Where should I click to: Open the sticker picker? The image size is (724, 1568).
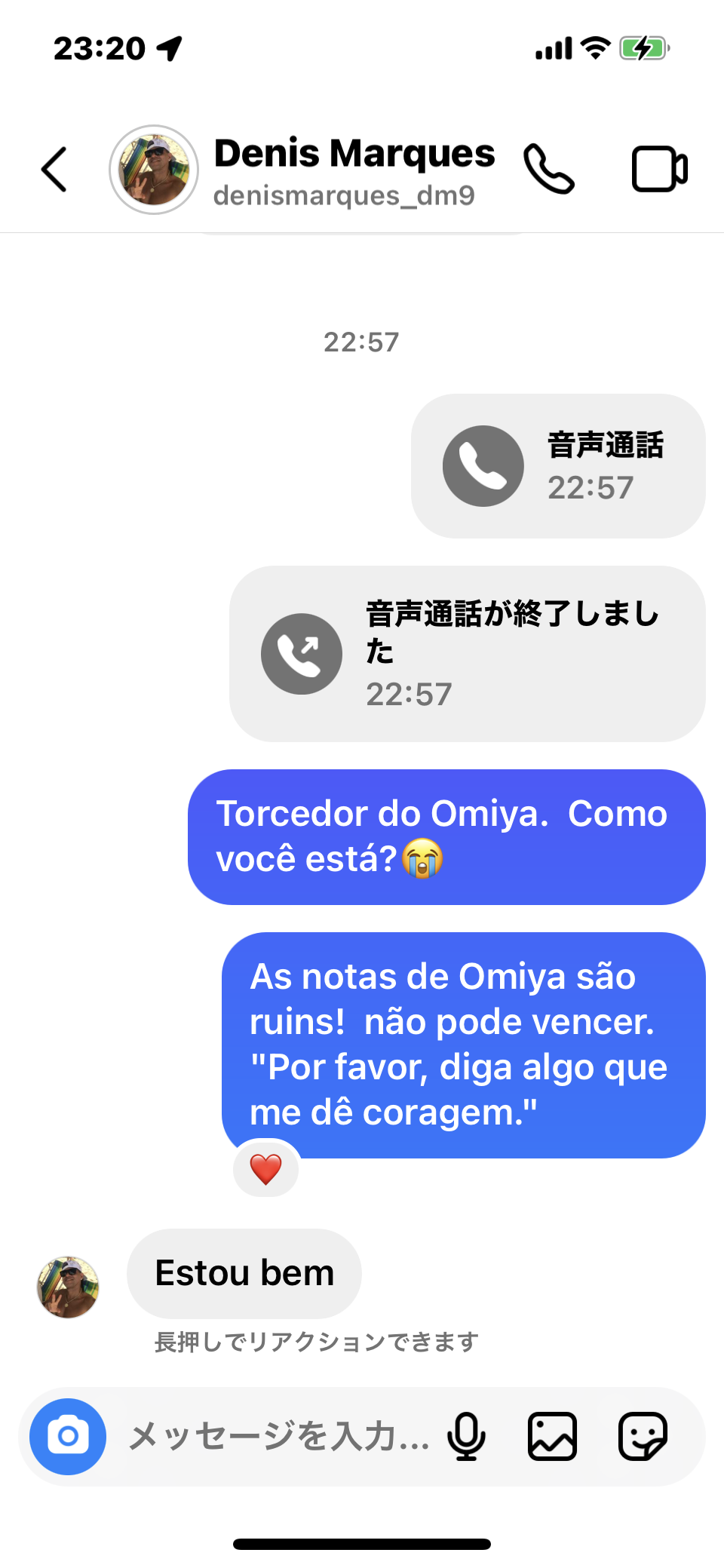click(643, 1437)
